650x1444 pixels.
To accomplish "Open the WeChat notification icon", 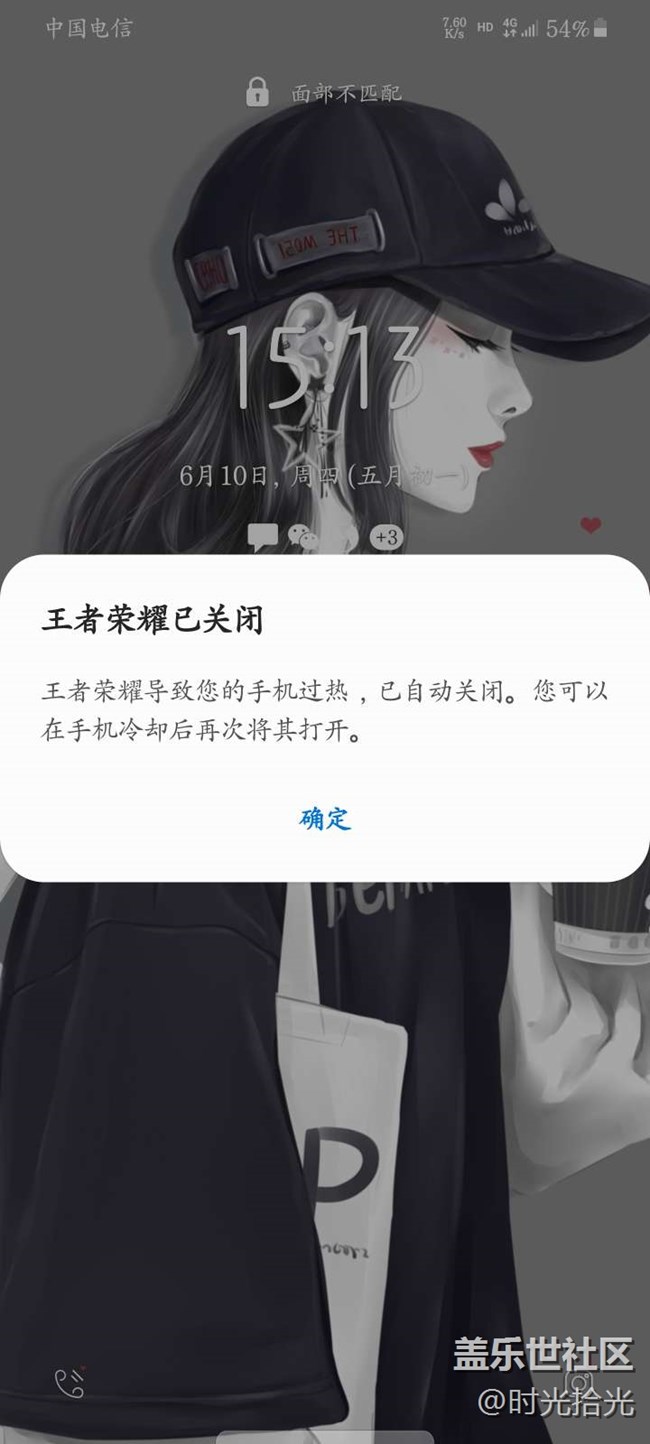I will [303, 538].
